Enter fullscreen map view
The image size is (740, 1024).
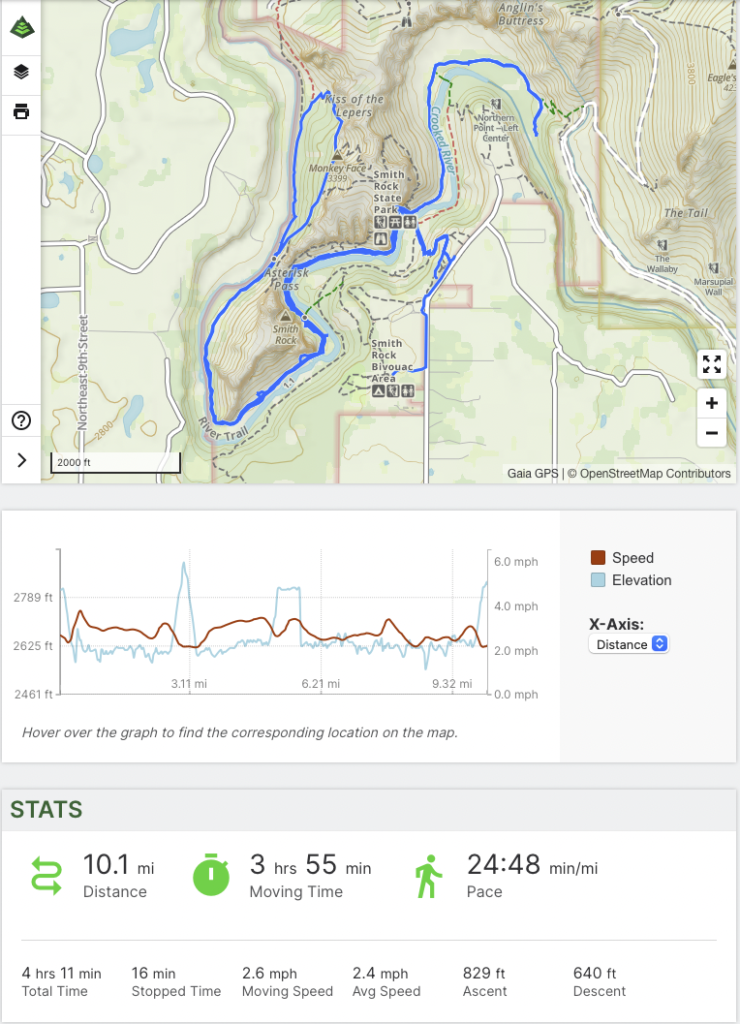point(711,364)
